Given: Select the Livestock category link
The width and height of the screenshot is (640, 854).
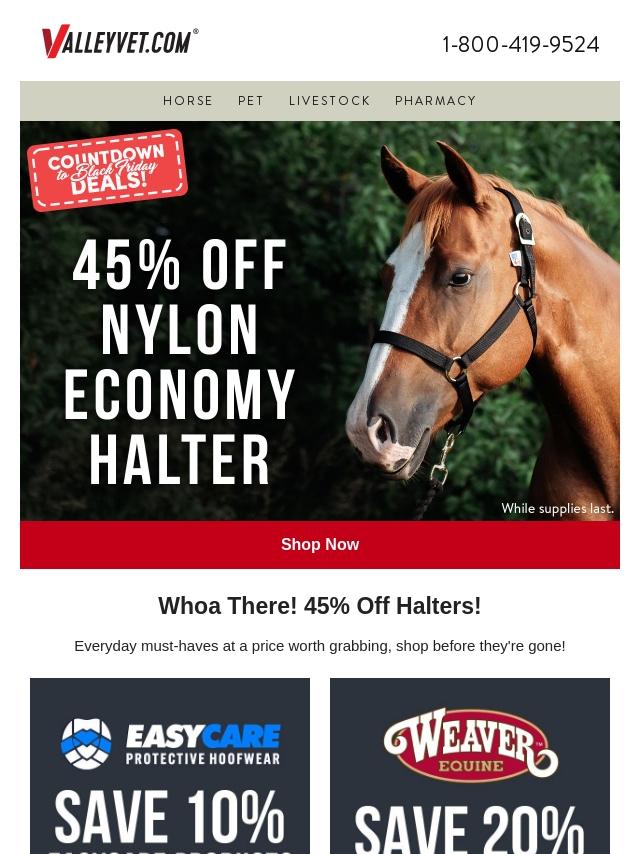Looking at the screenshot, I should (x=330, y=101).
